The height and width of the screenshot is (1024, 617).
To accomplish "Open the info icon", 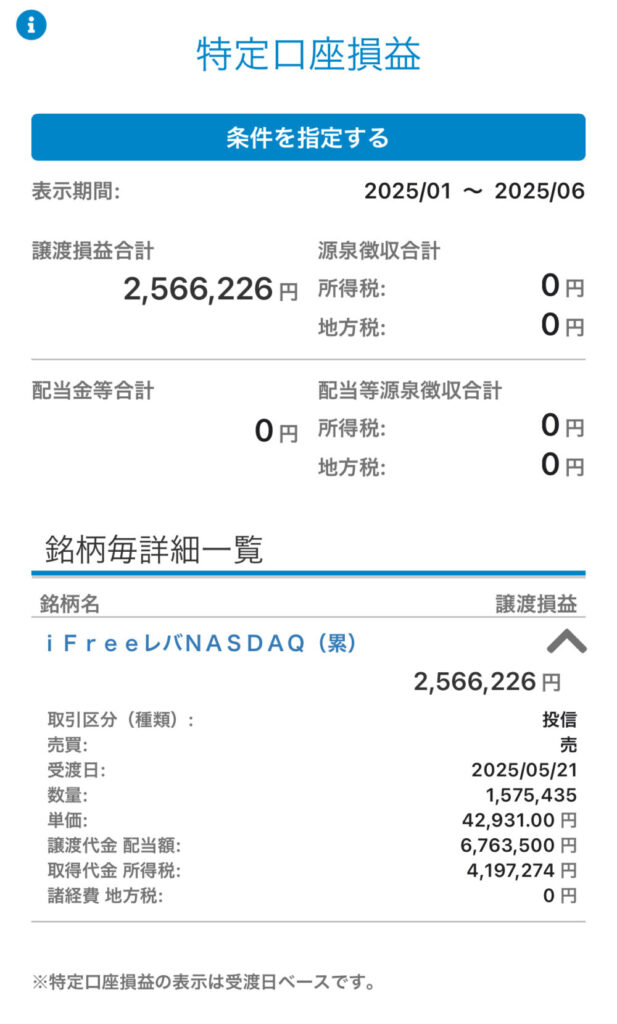I will click(31, 25).
